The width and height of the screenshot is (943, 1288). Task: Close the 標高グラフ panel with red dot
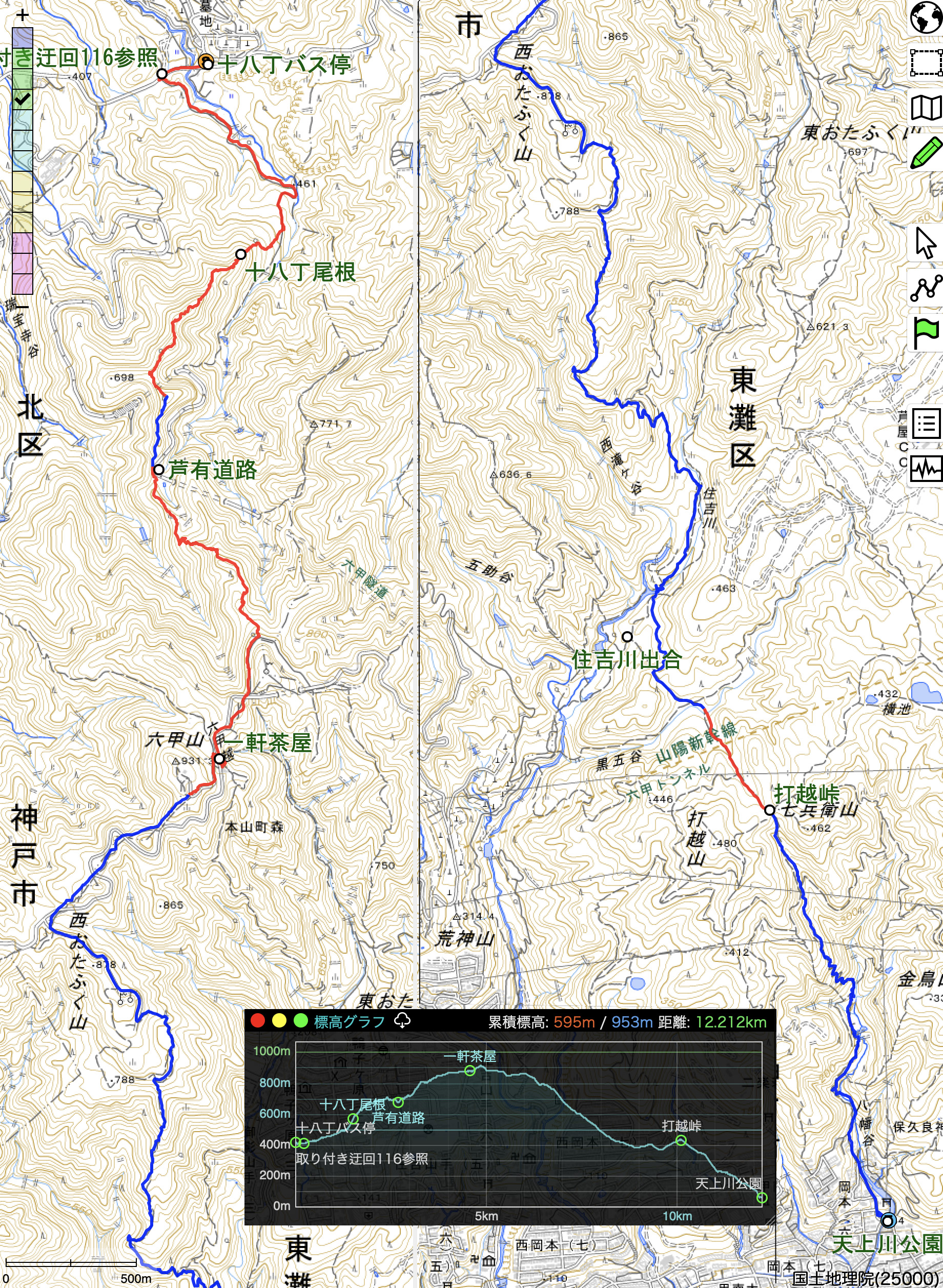click(x=257, y=1020)
